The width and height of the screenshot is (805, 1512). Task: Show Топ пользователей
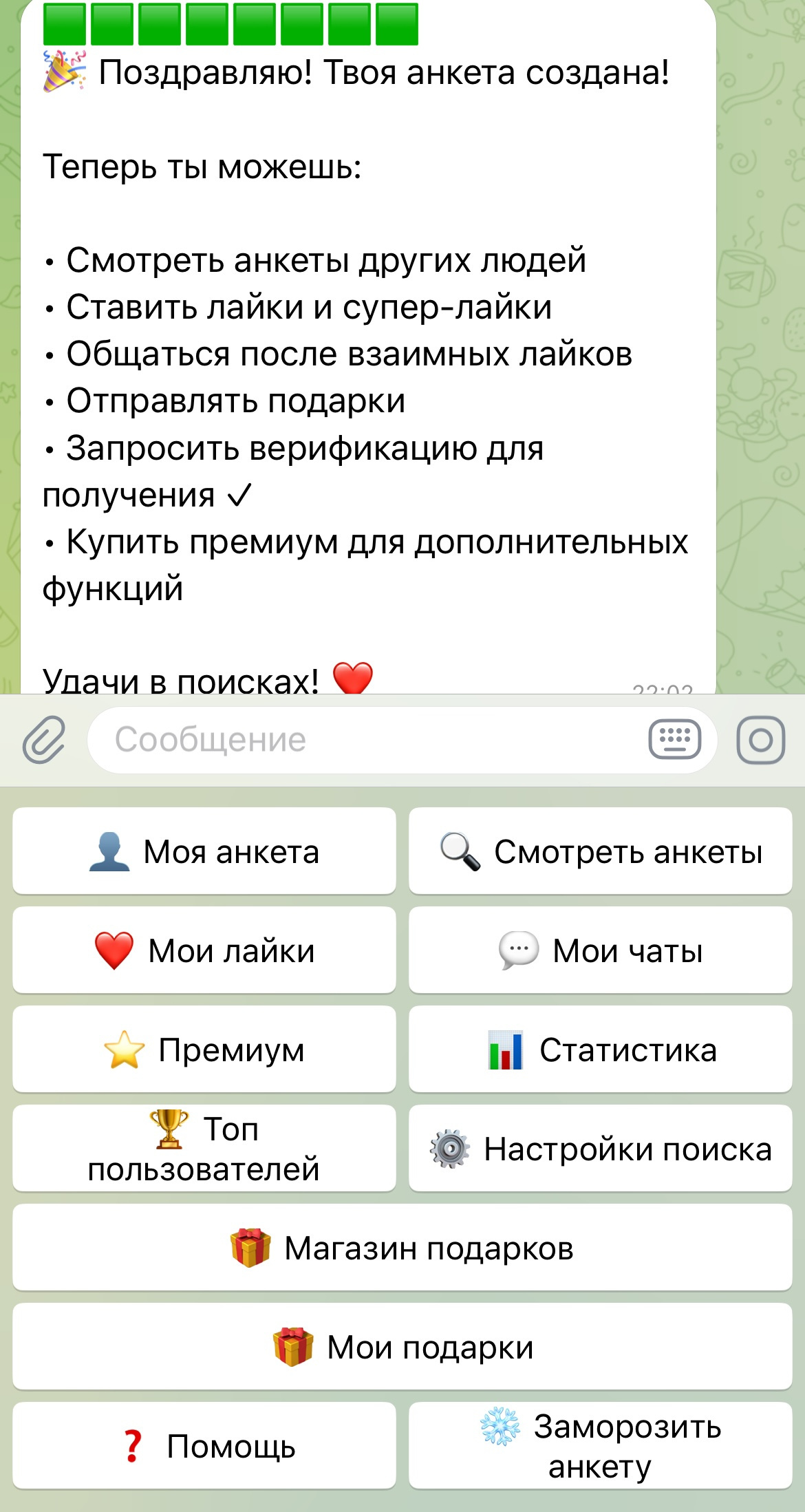pyautogui.click(x=204, y=1149)
